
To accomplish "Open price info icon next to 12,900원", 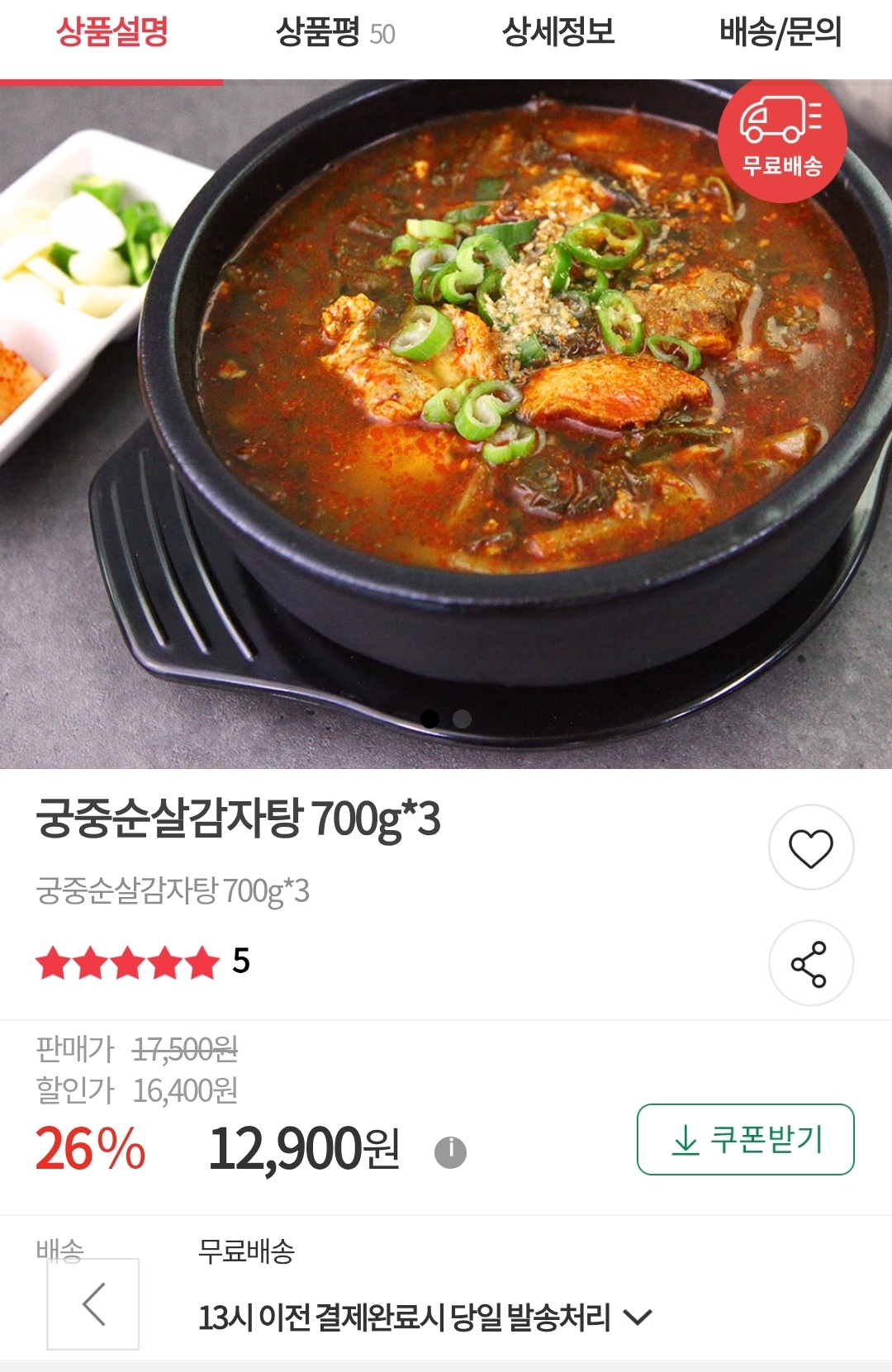I will (450, 1151).
